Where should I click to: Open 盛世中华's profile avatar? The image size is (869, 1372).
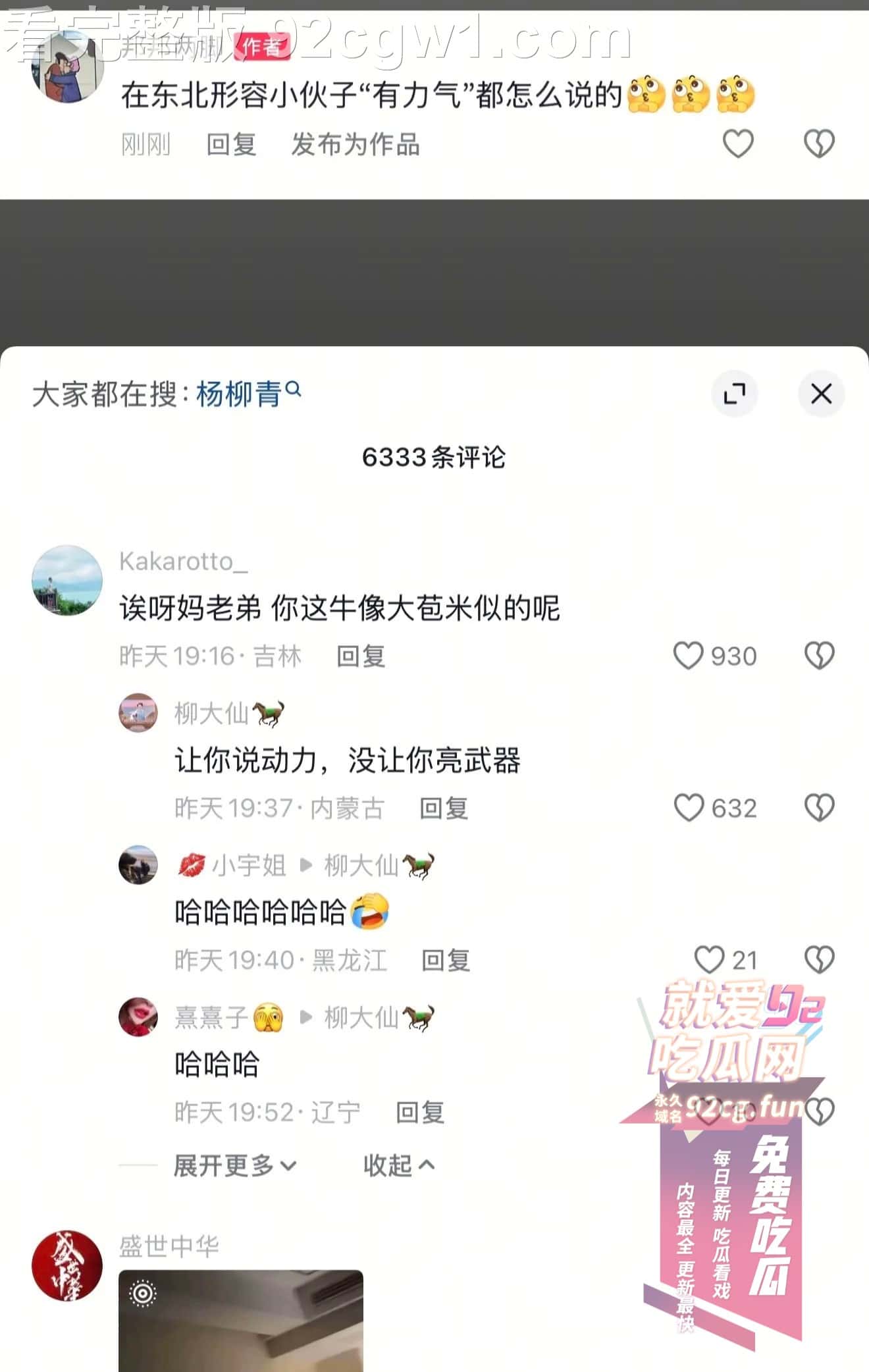(x=67, y=1265)
